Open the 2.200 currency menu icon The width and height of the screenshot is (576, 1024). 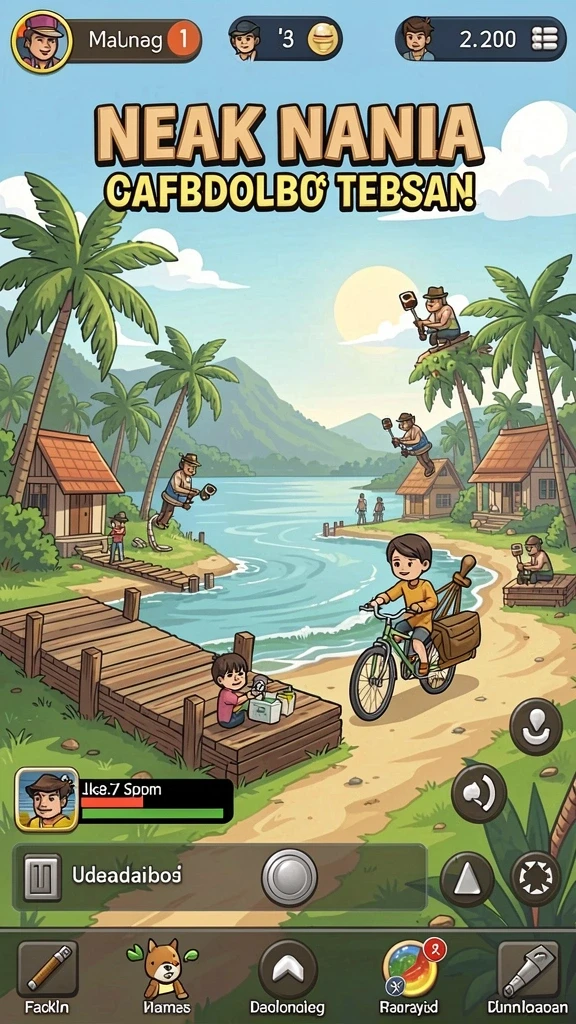(544, 39)
